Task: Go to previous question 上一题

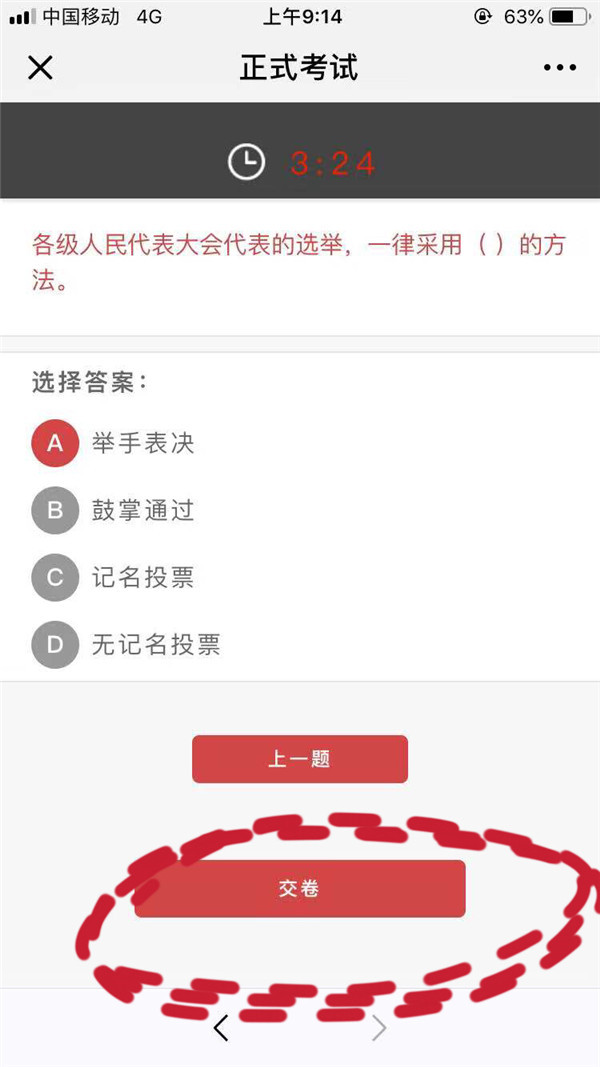Action: pos(300,759)
